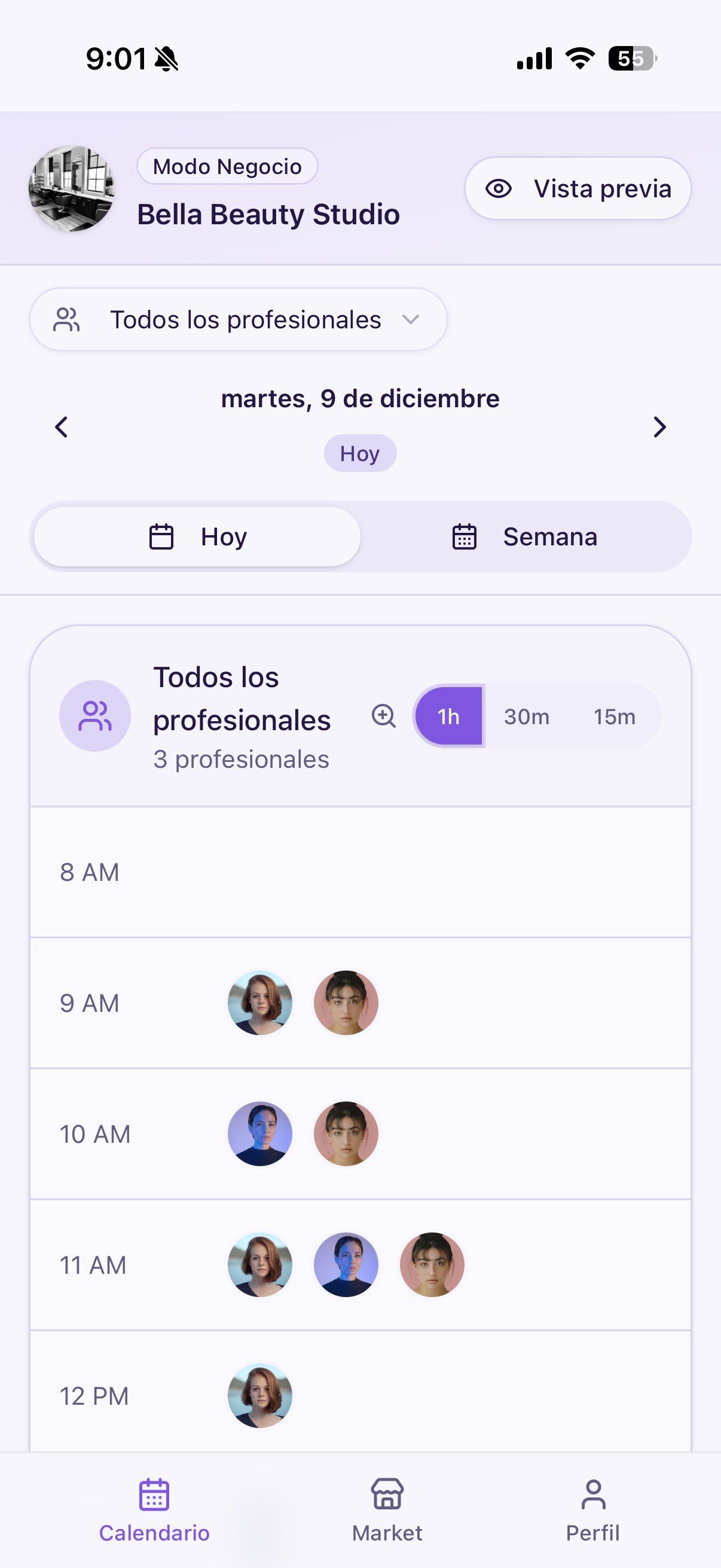Image resolution: width=721 pixels, height=1568 pixels.
Task: Open the 8 AM time slot
Action: (360, 872)
